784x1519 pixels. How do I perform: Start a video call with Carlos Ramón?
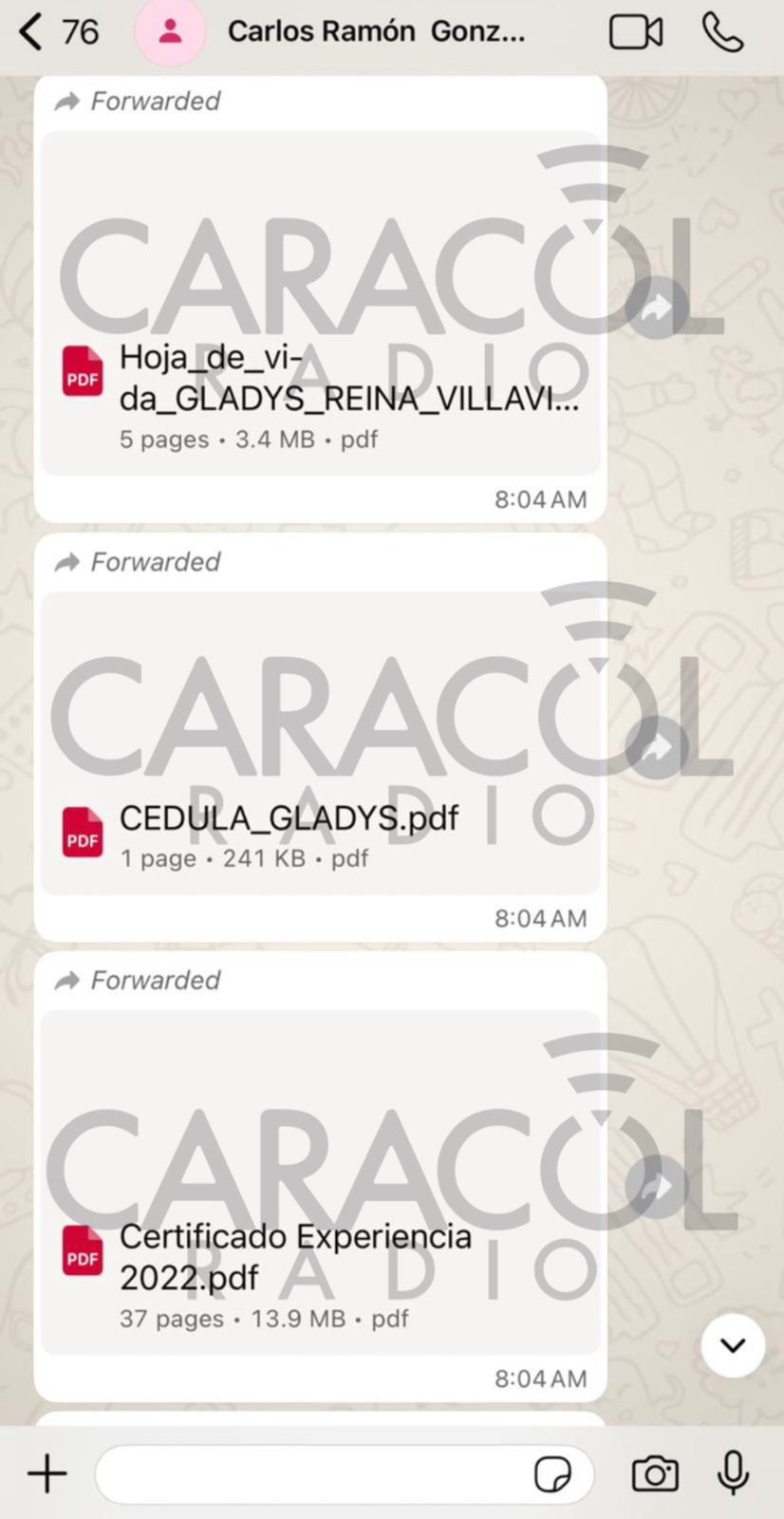click(635, 32)
